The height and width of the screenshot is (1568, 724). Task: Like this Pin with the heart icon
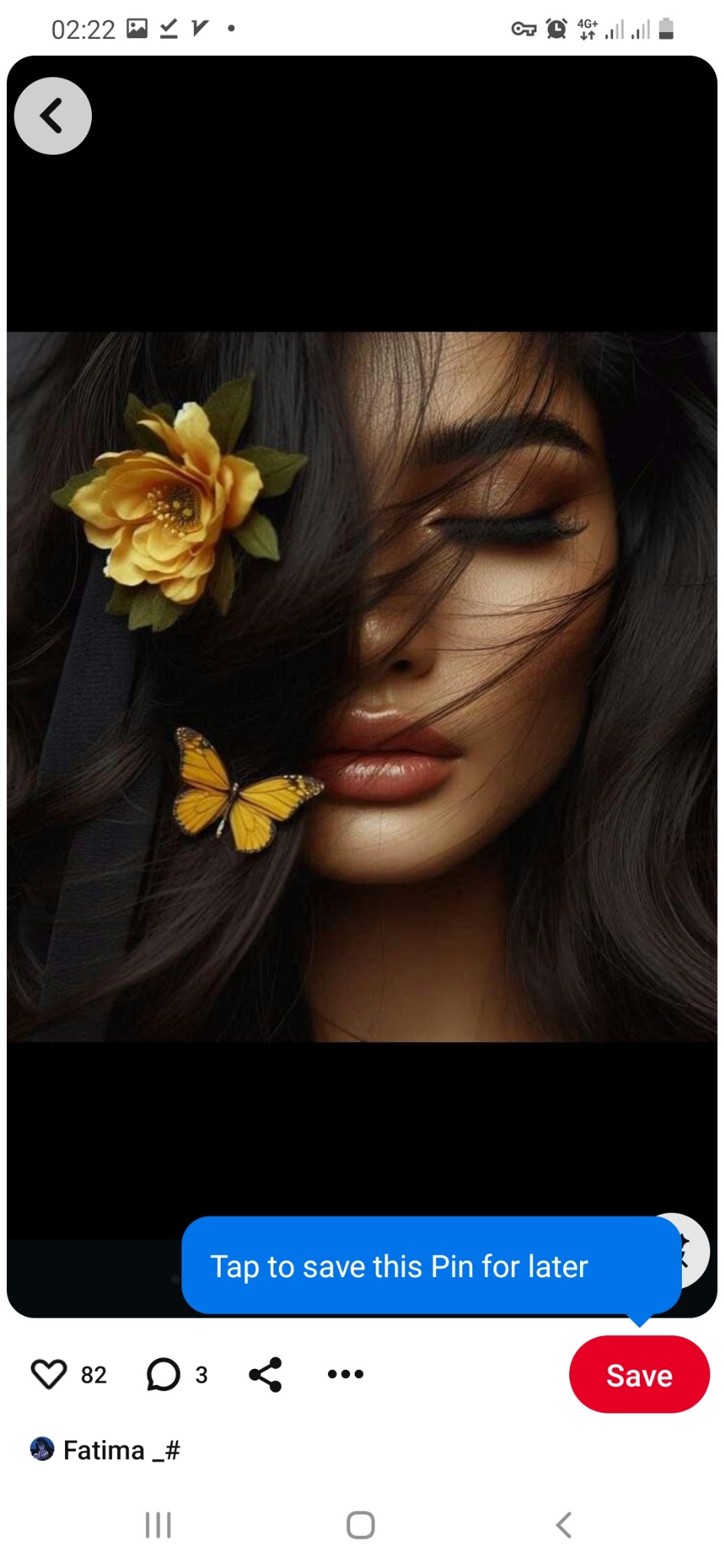point(49,1374)
